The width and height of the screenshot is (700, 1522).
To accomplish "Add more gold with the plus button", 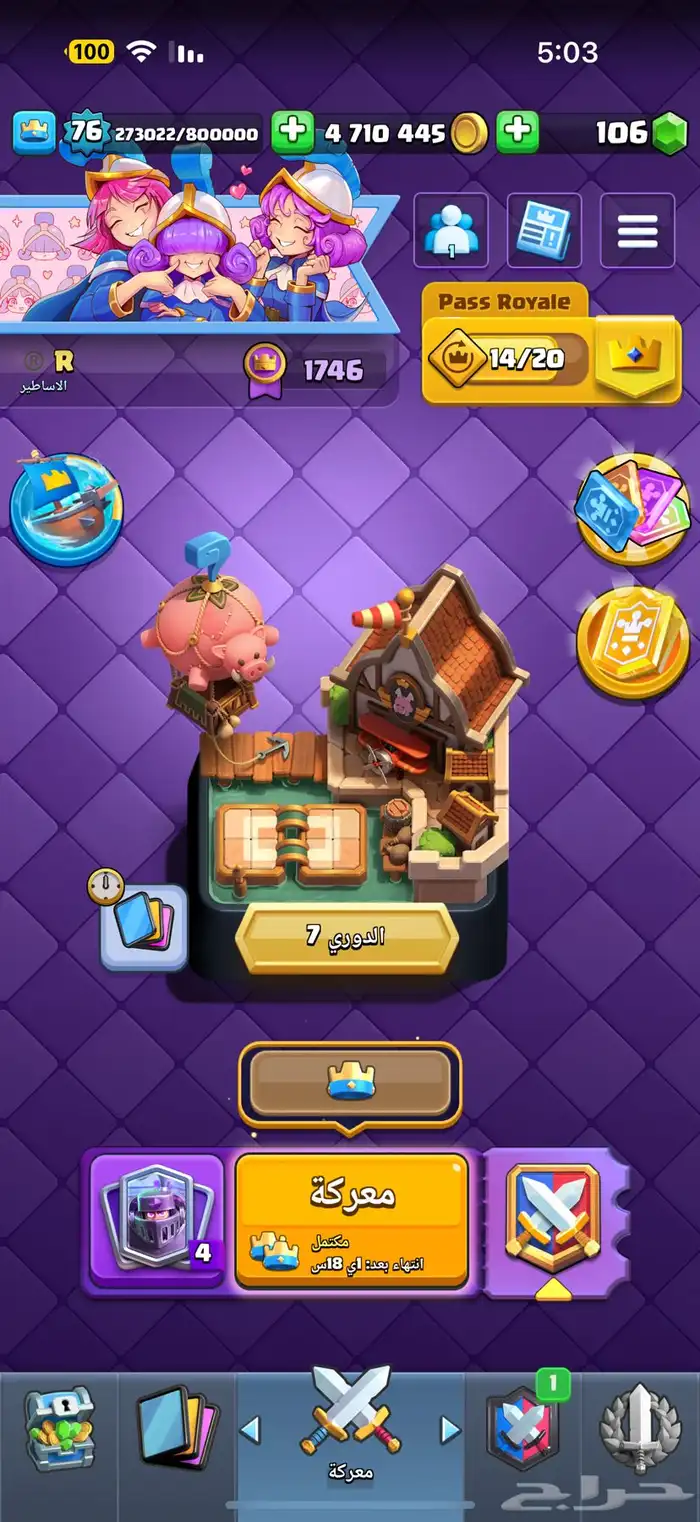I will (293, 132).
